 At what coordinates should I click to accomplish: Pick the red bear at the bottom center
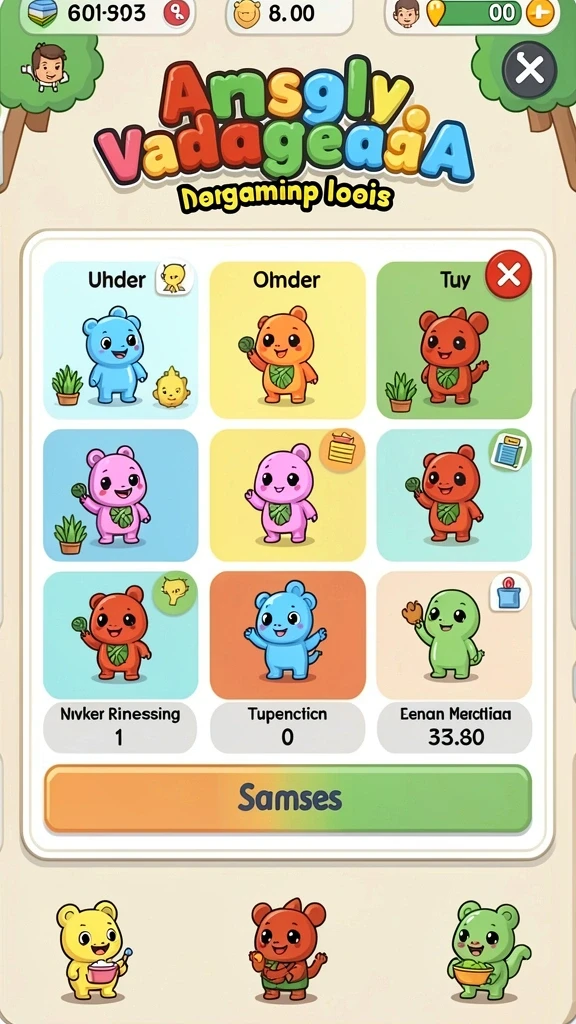[x=287, y=949]
